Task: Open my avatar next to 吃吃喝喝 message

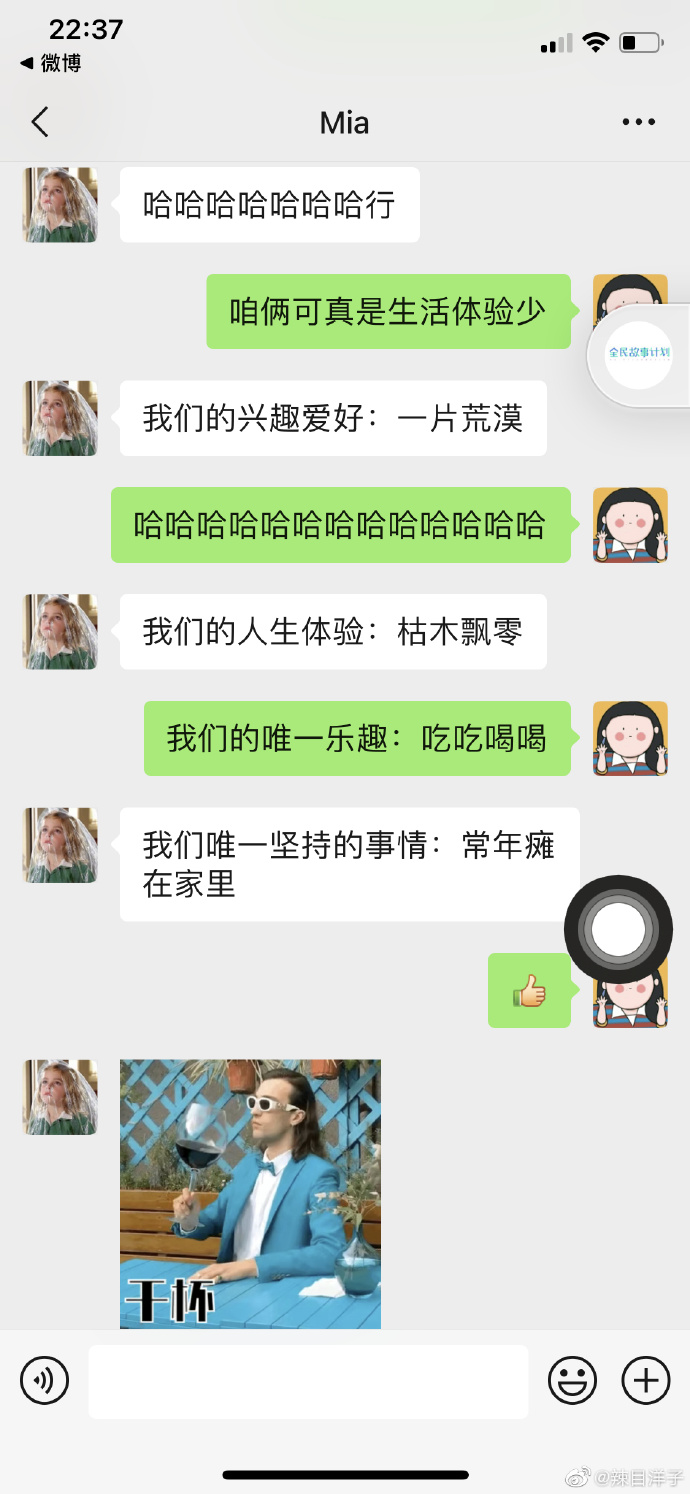Action: pyautogui.click(x=630, y=738)
